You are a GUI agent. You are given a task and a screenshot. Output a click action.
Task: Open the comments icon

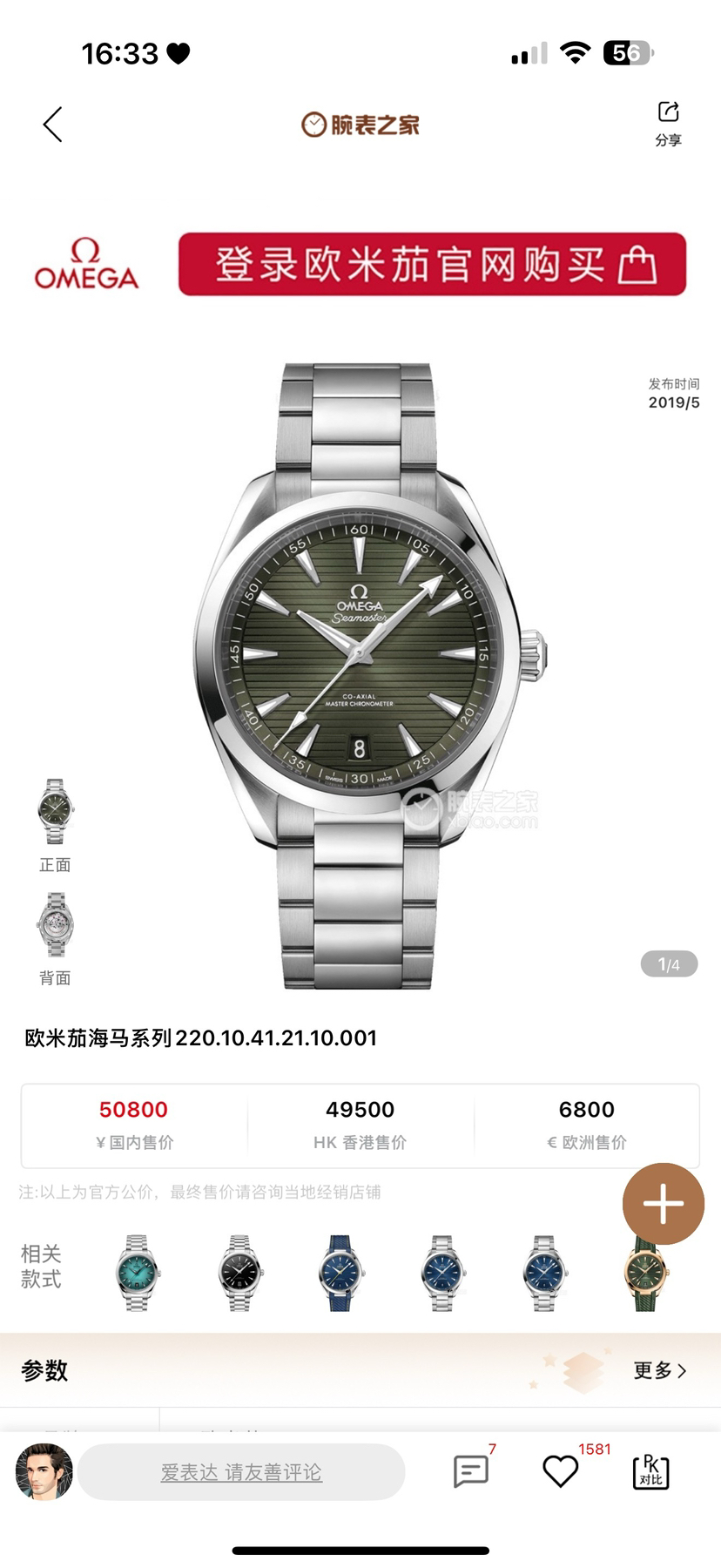click(471, 1471)
